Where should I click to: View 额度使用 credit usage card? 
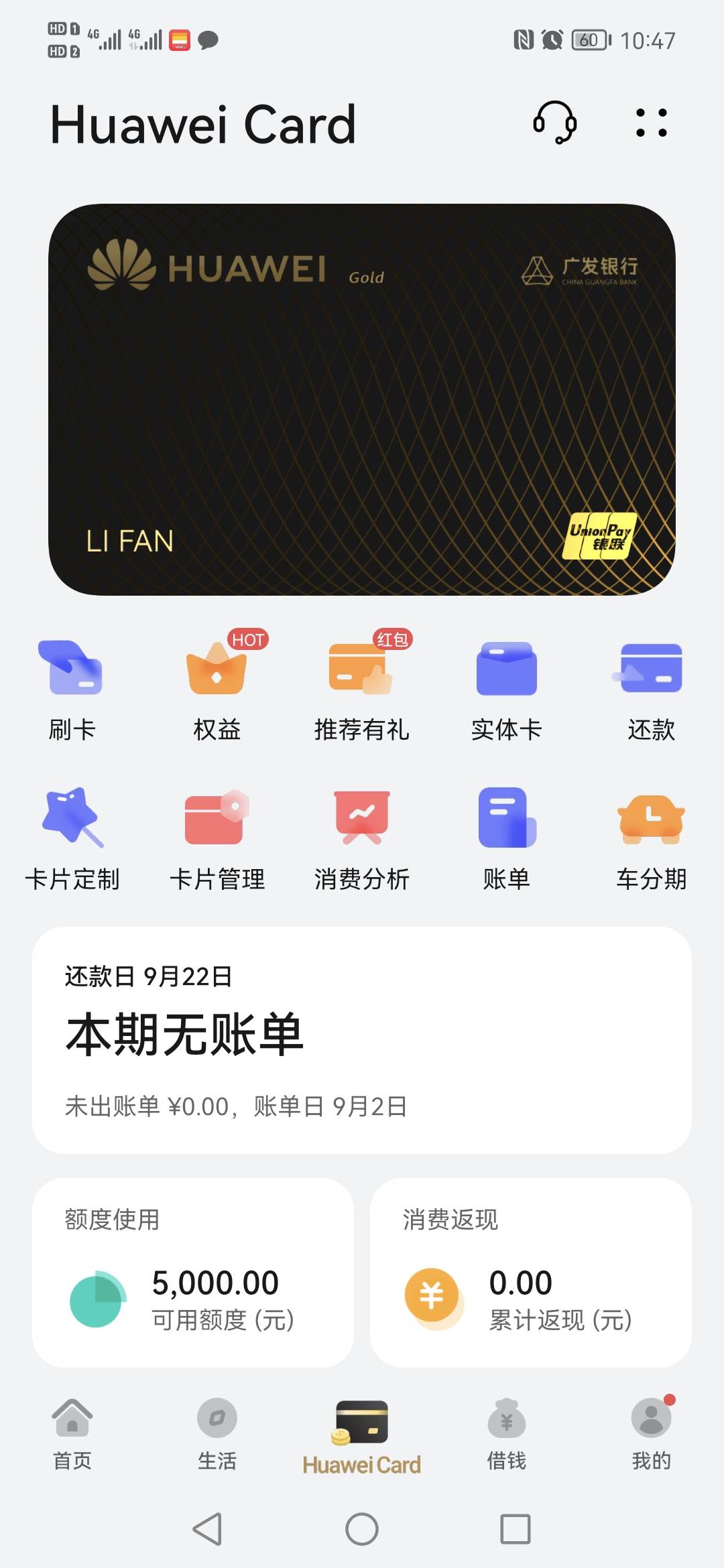click(193, 1272)
